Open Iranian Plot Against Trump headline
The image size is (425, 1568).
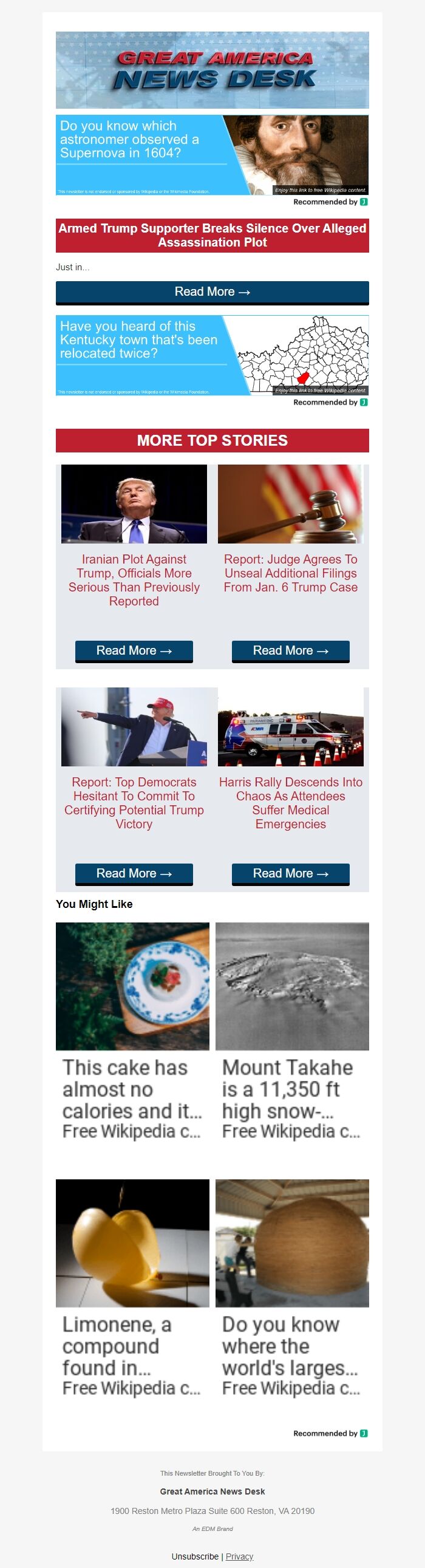(134, 579)
